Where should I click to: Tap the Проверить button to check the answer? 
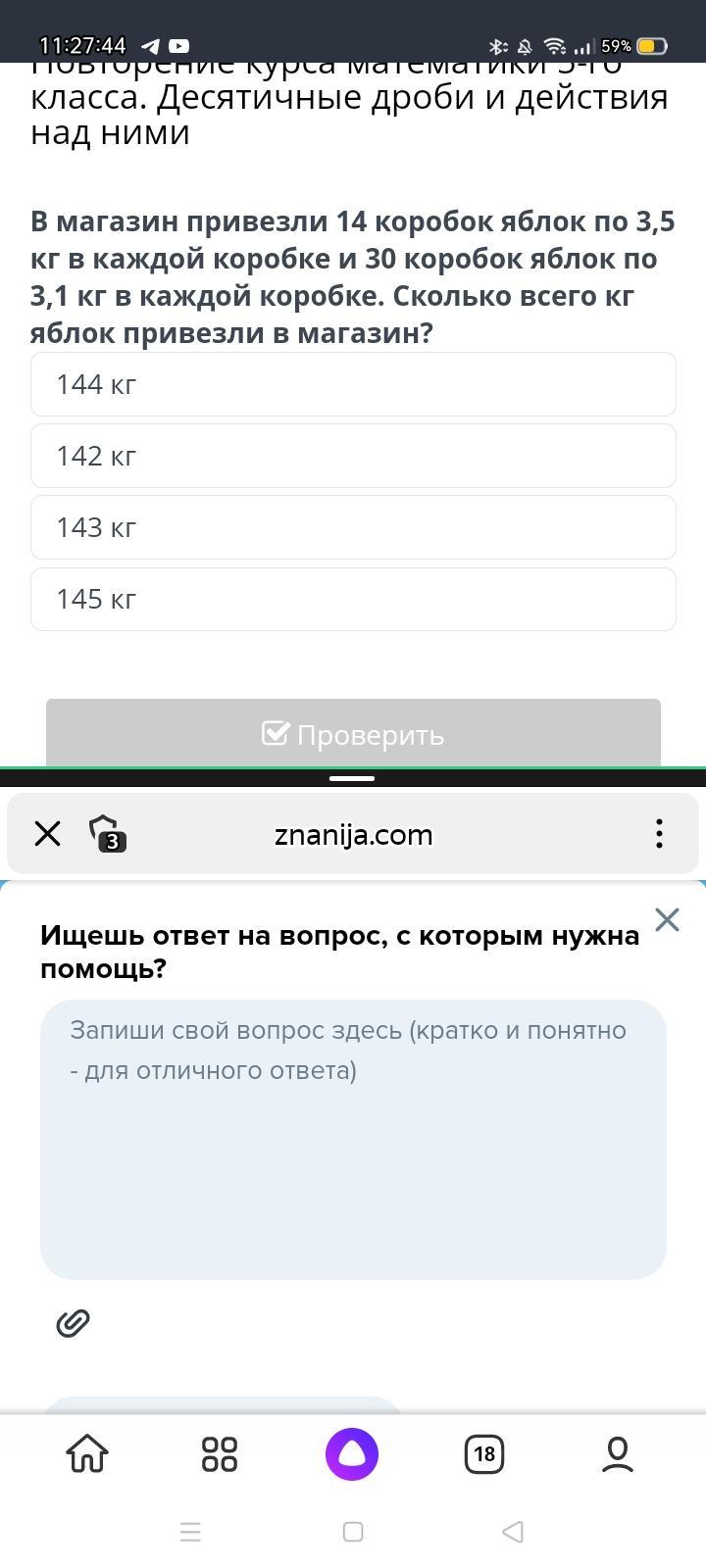click(353, 733)
